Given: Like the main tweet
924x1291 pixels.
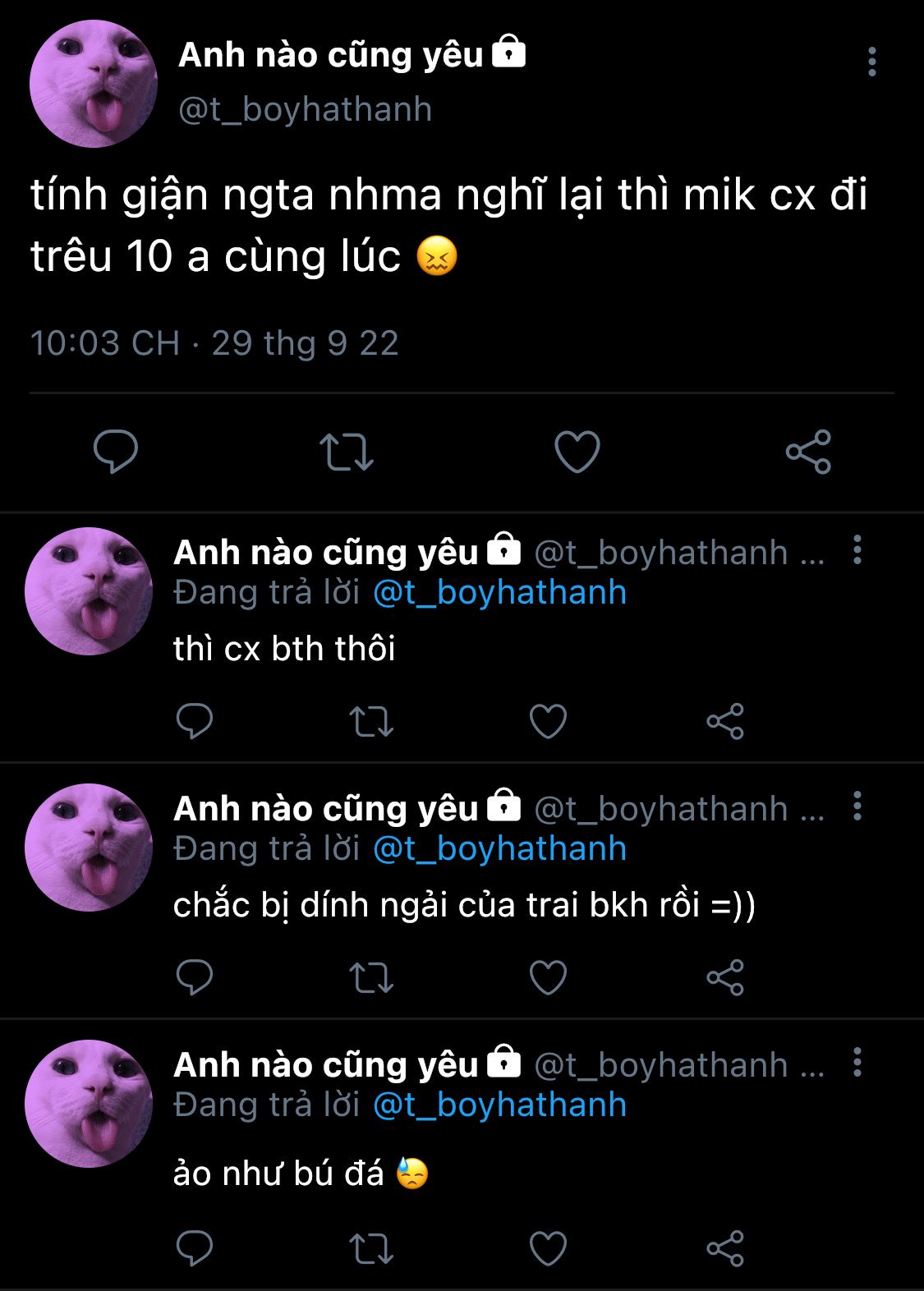Looking at the screenshot, I should [577, 452].
